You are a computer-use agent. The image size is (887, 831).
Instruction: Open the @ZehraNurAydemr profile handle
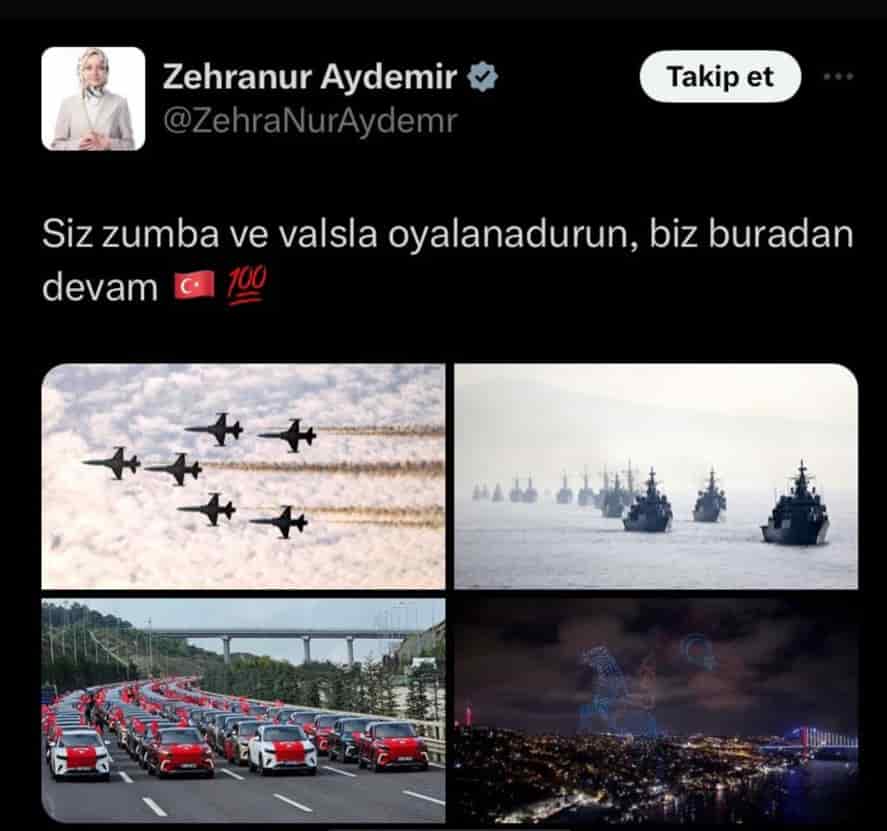click(310, 121)
